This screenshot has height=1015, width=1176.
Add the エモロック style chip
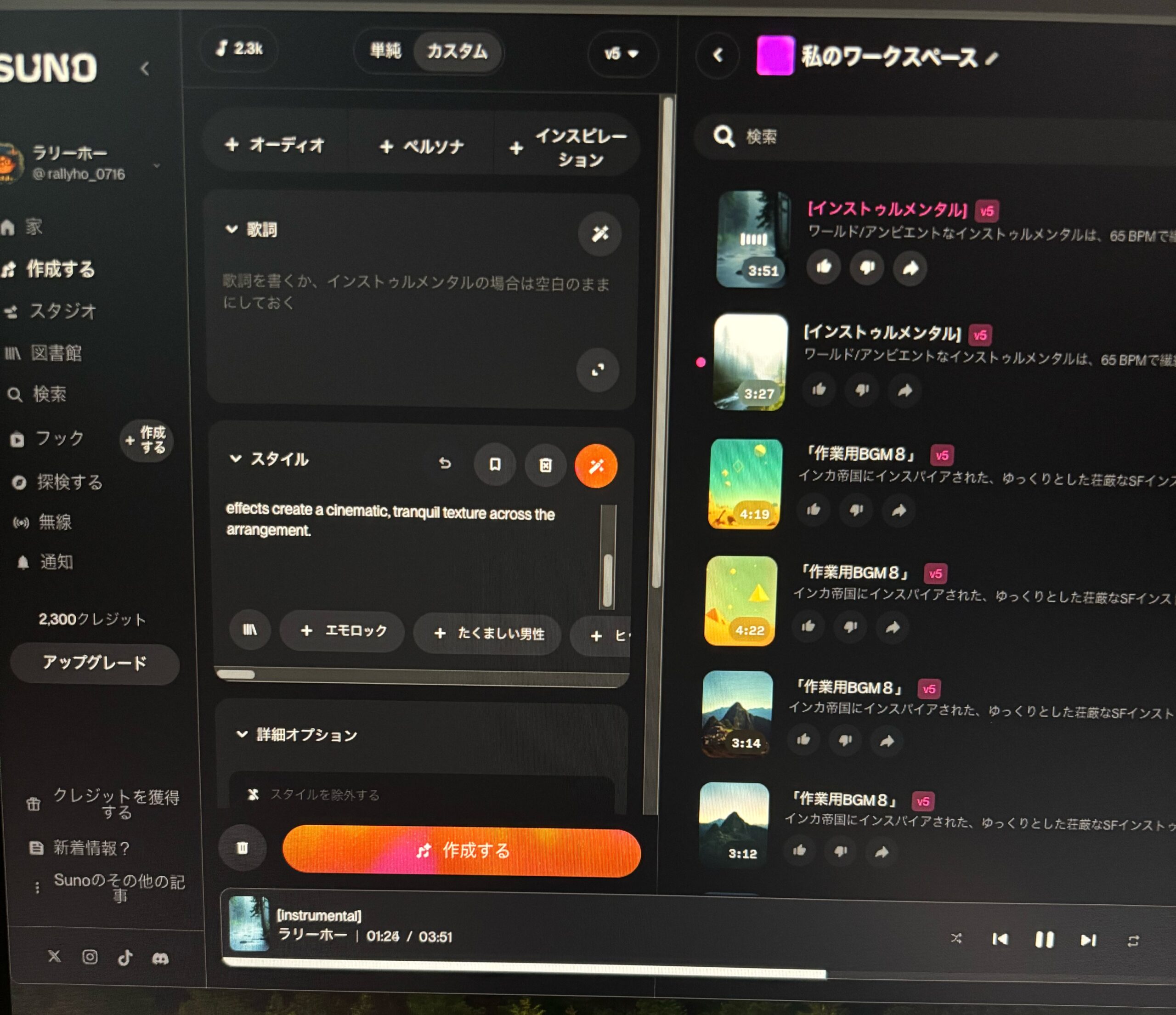pyautogui.click(x=343, y=631)
